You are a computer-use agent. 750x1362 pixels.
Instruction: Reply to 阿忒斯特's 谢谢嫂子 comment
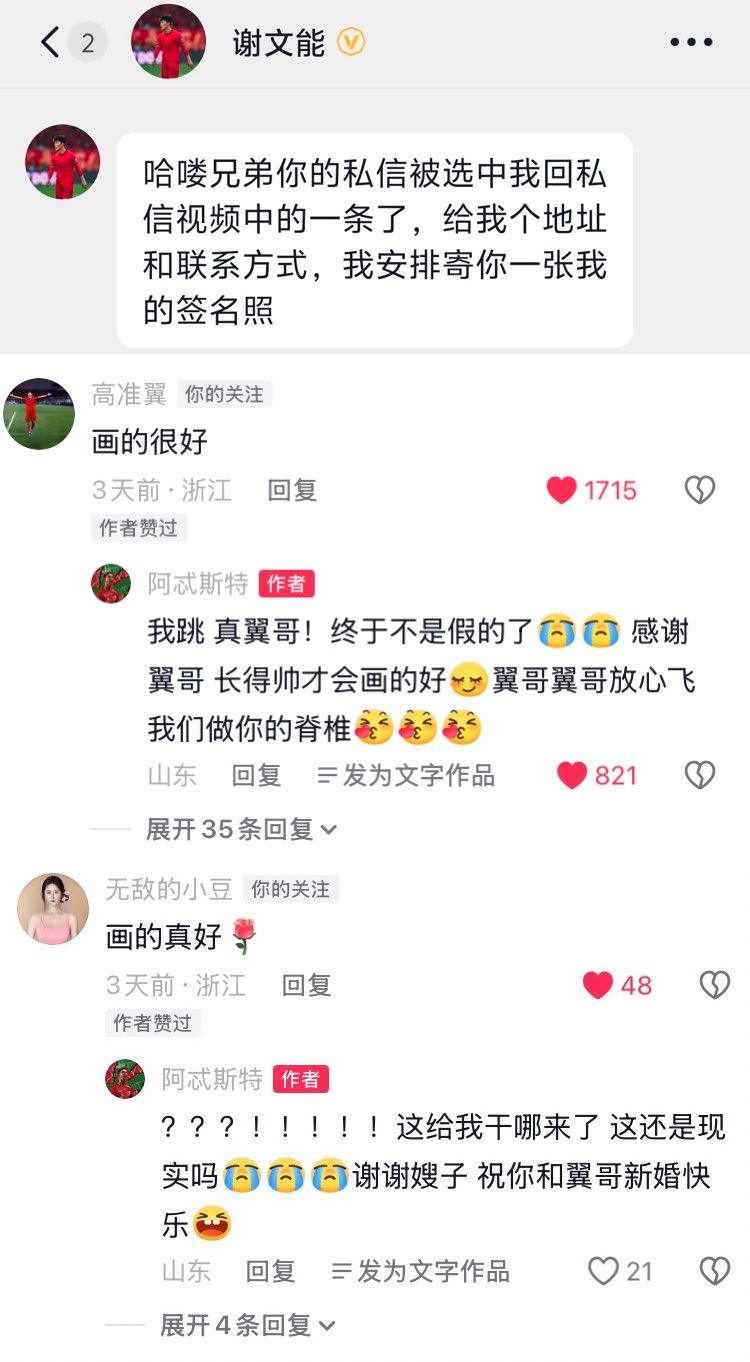271,1271
